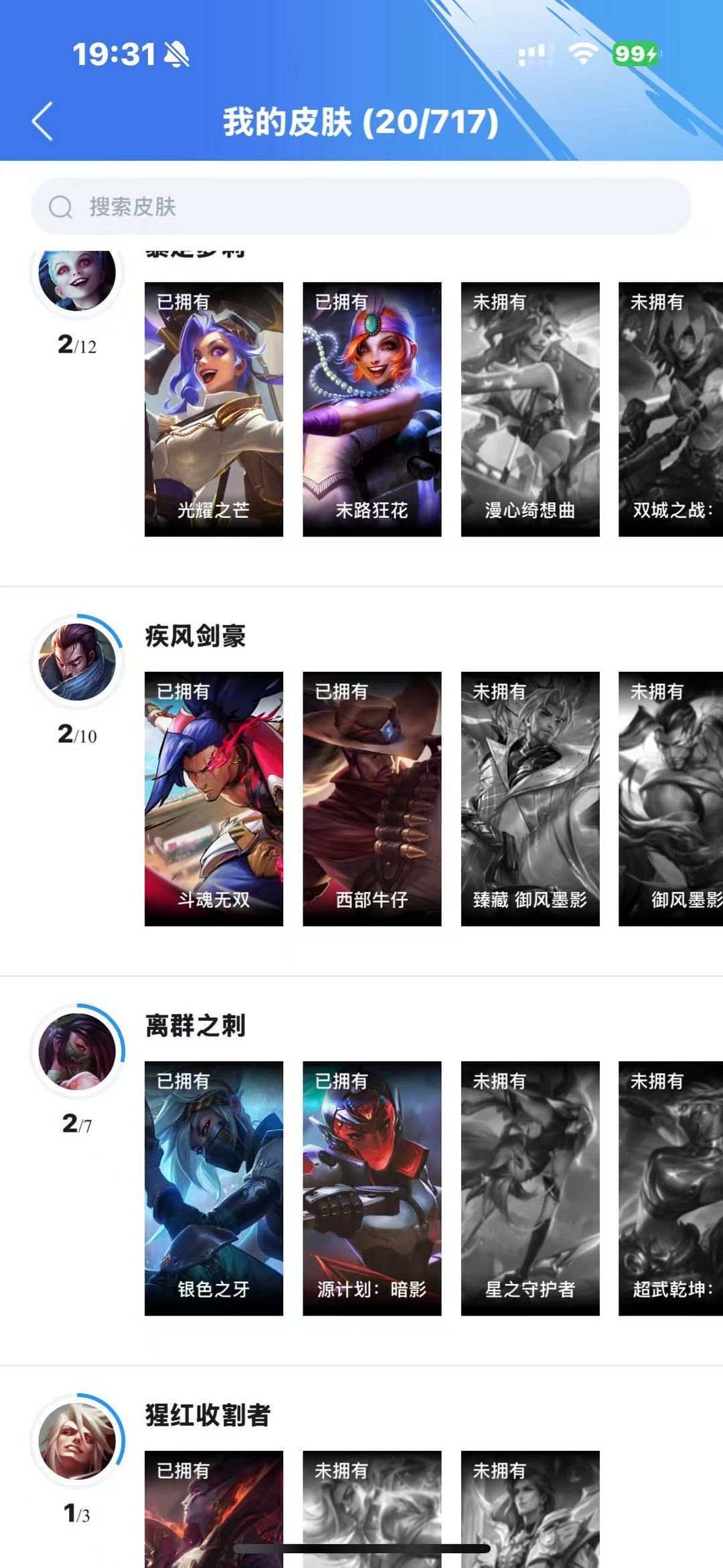Viewport: 723px width, 1568px height.
Task: View the unowned 星之守护者 skin
Action: click(530, 1188)
